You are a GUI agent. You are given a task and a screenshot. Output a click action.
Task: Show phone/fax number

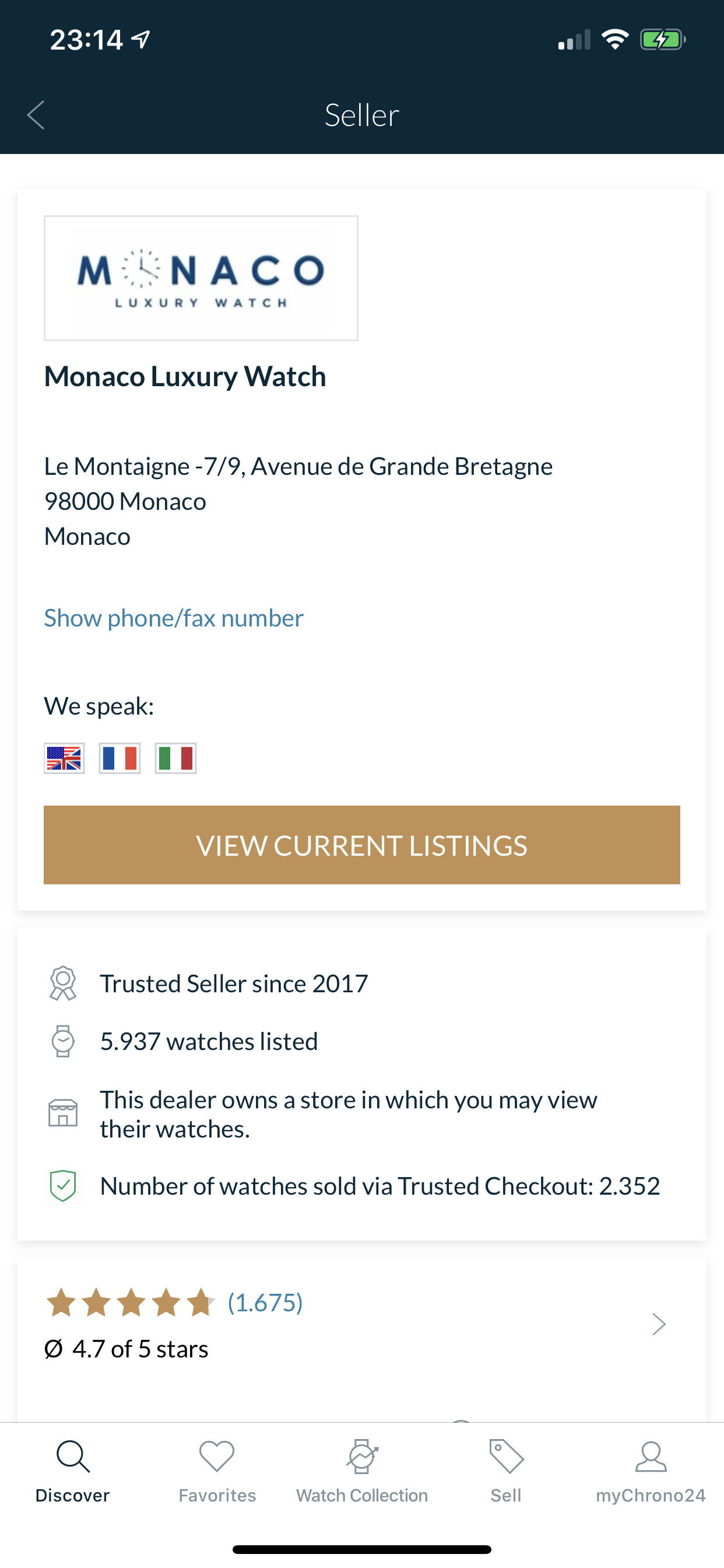click(173, 618)
